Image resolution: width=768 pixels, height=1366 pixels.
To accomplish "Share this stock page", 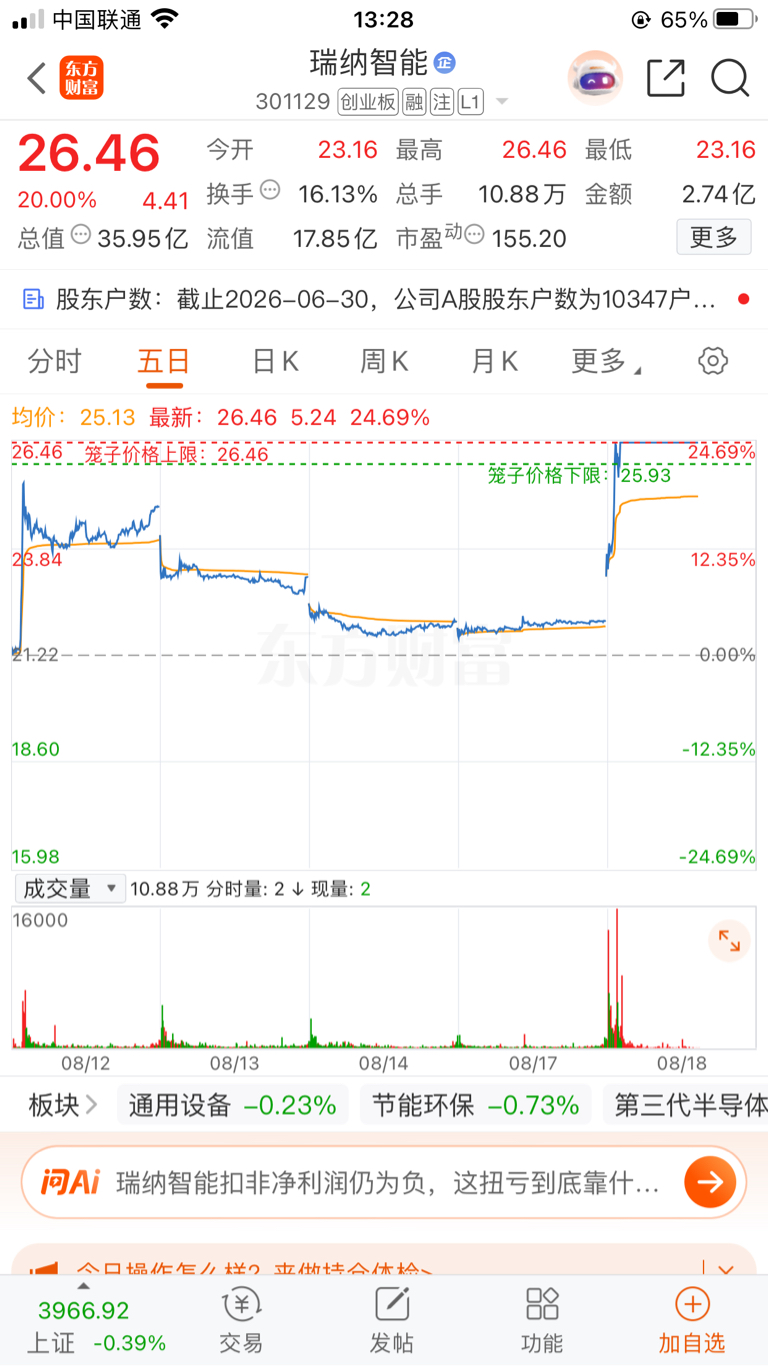I will pos(666,78).
